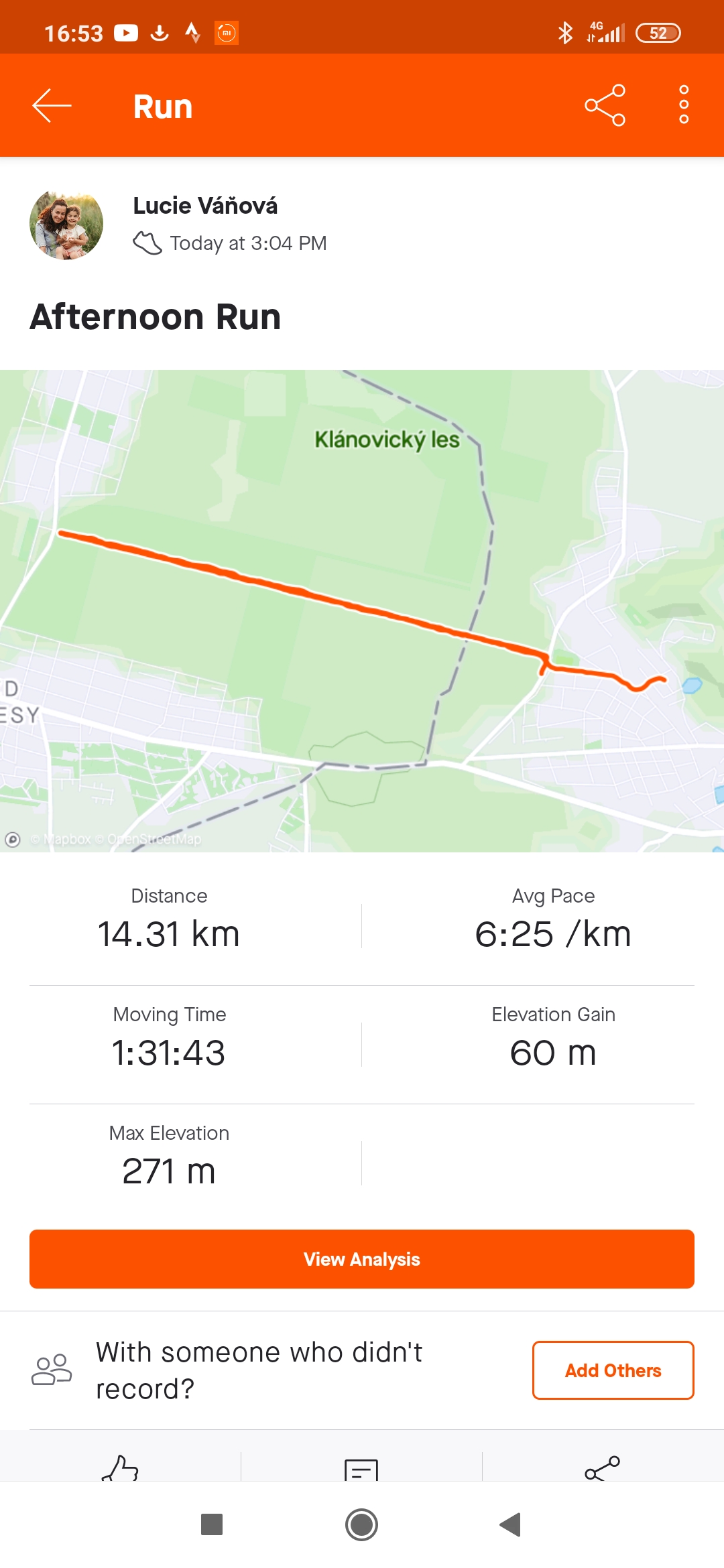Open the three-dot overflow menu
The height and width of the screenshot is (1568, 724).
pyautogui.click(x=684, y=105)
